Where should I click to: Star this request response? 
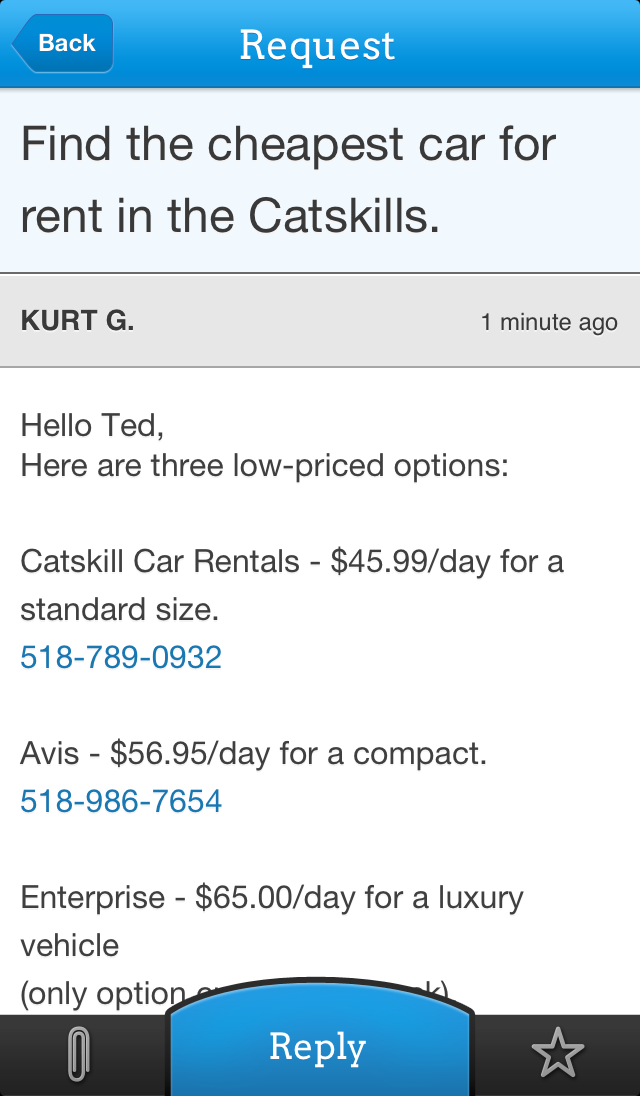coord(558,1053)
